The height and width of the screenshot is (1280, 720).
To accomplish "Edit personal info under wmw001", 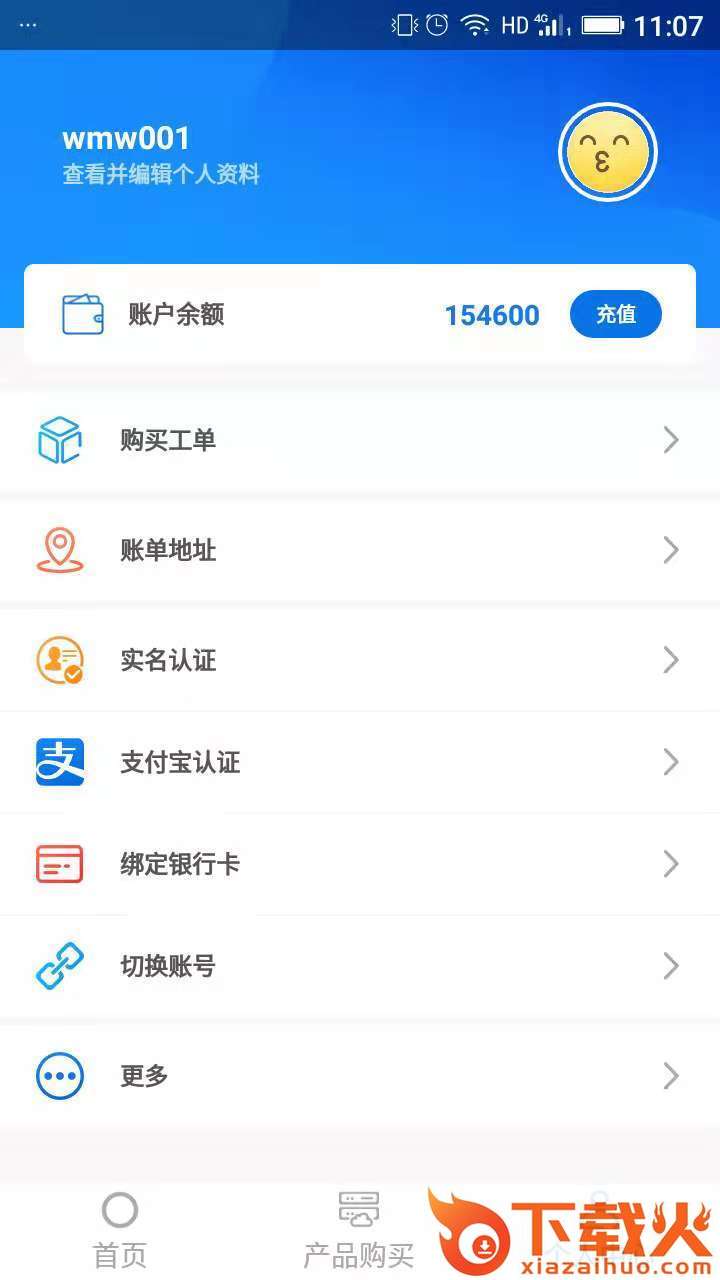I will click(x=161, y=174).
